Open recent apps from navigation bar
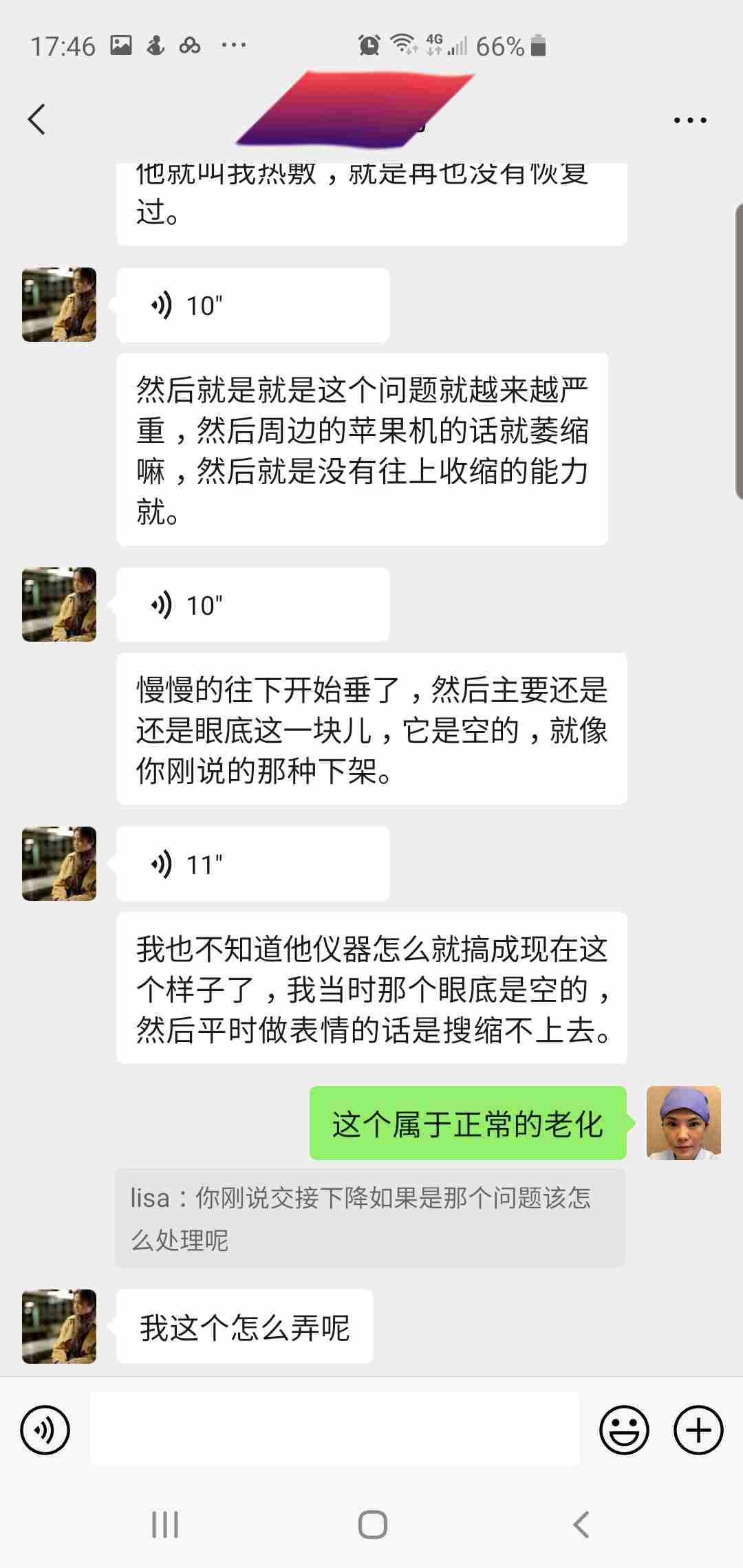743x1568 pixels. (165, 1525)
